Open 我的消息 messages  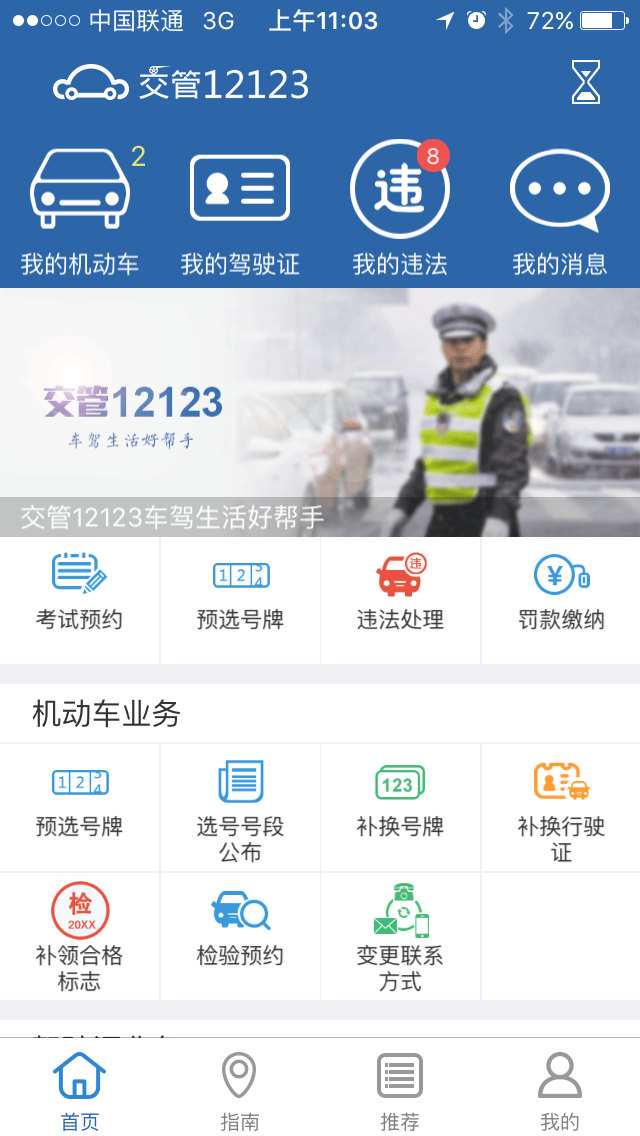pyautogui.click(x=560, y=211)
